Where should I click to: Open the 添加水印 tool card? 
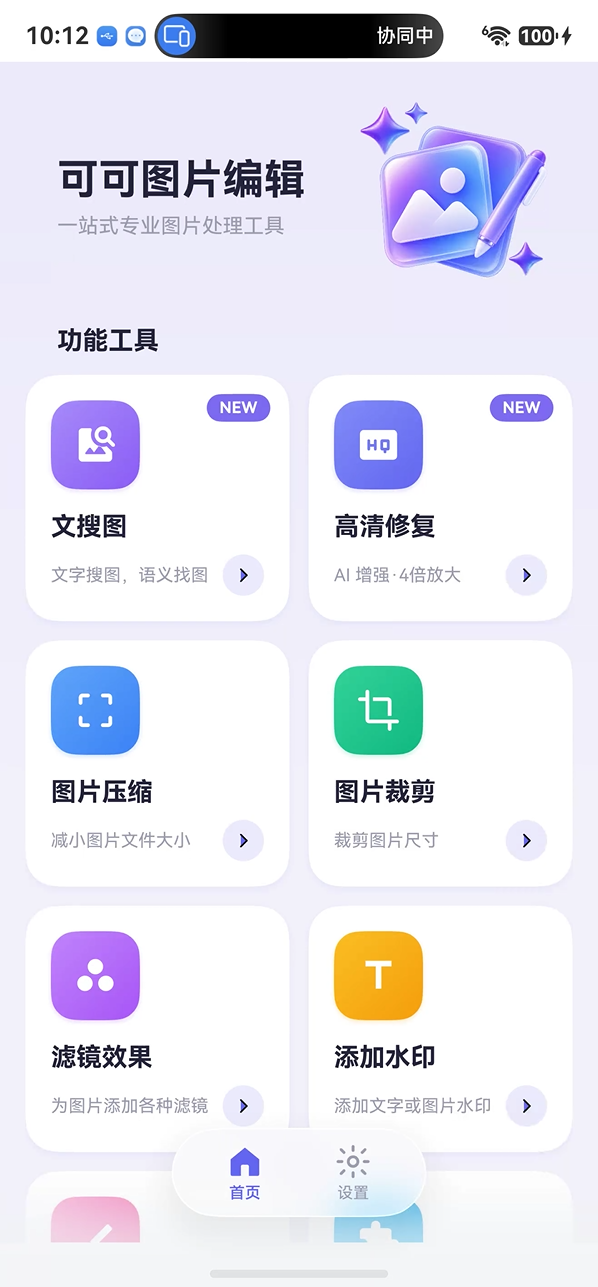click(x=440, y=1028)
